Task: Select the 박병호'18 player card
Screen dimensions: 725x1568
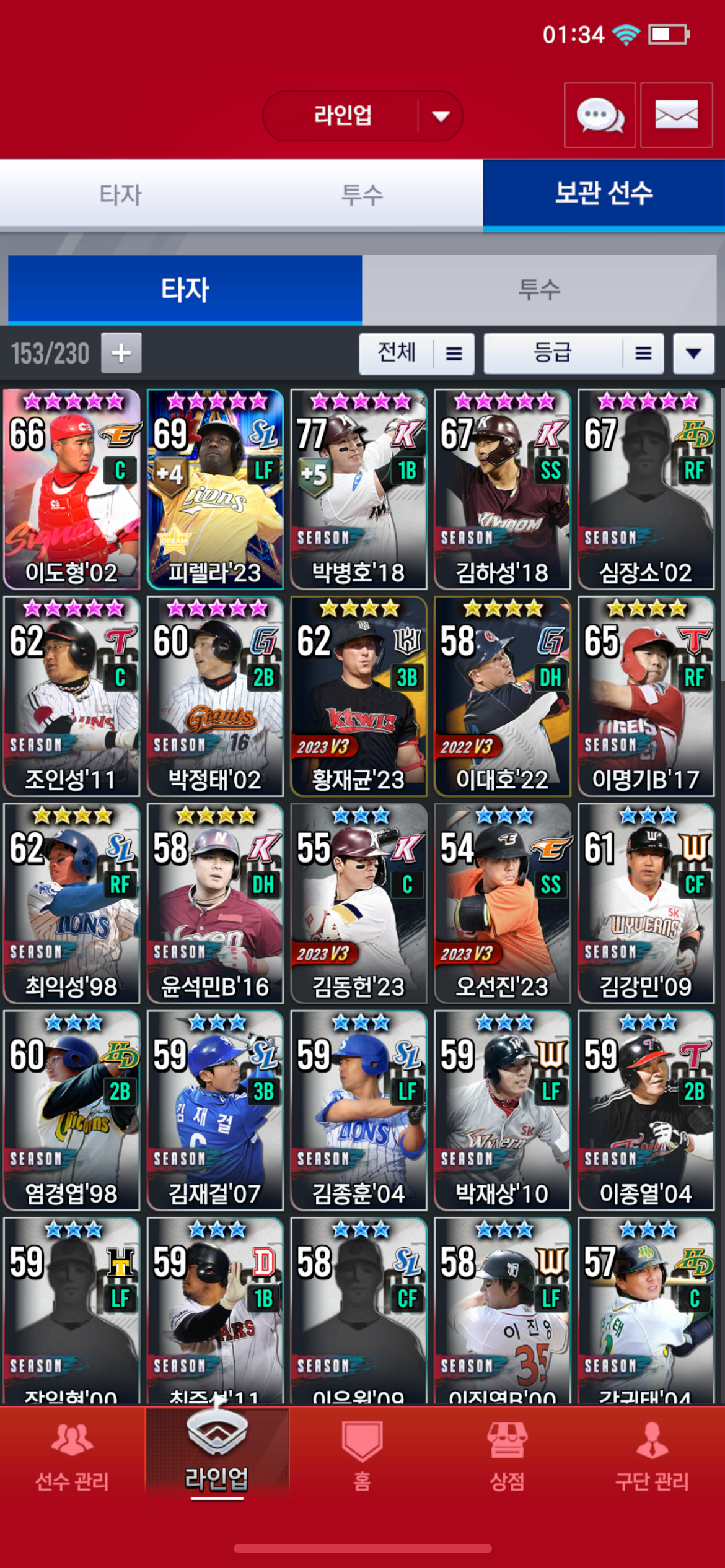Action: (359, 489)
